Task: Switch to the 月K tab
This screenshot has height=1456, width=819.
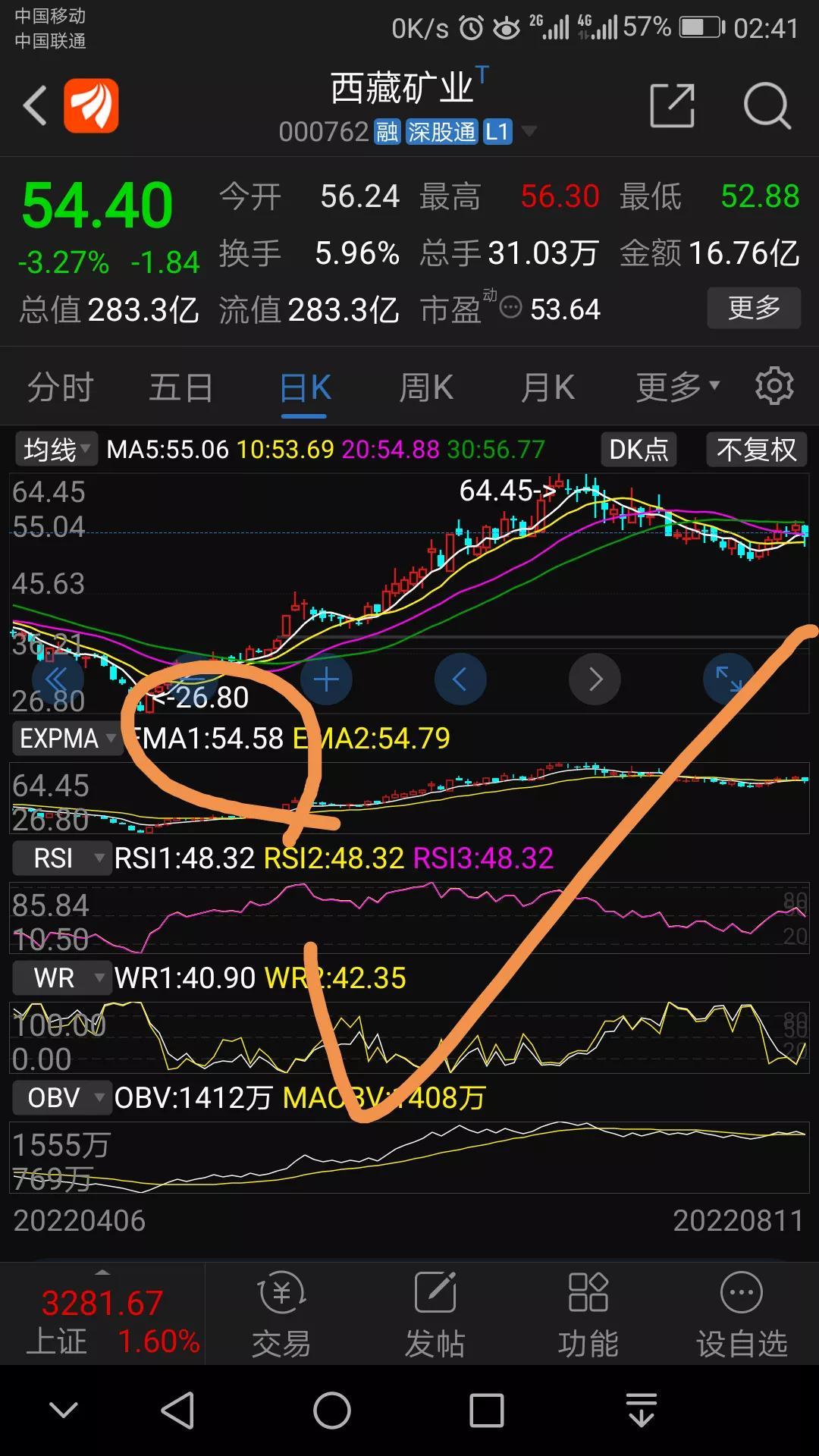Action: click(547, 388)
